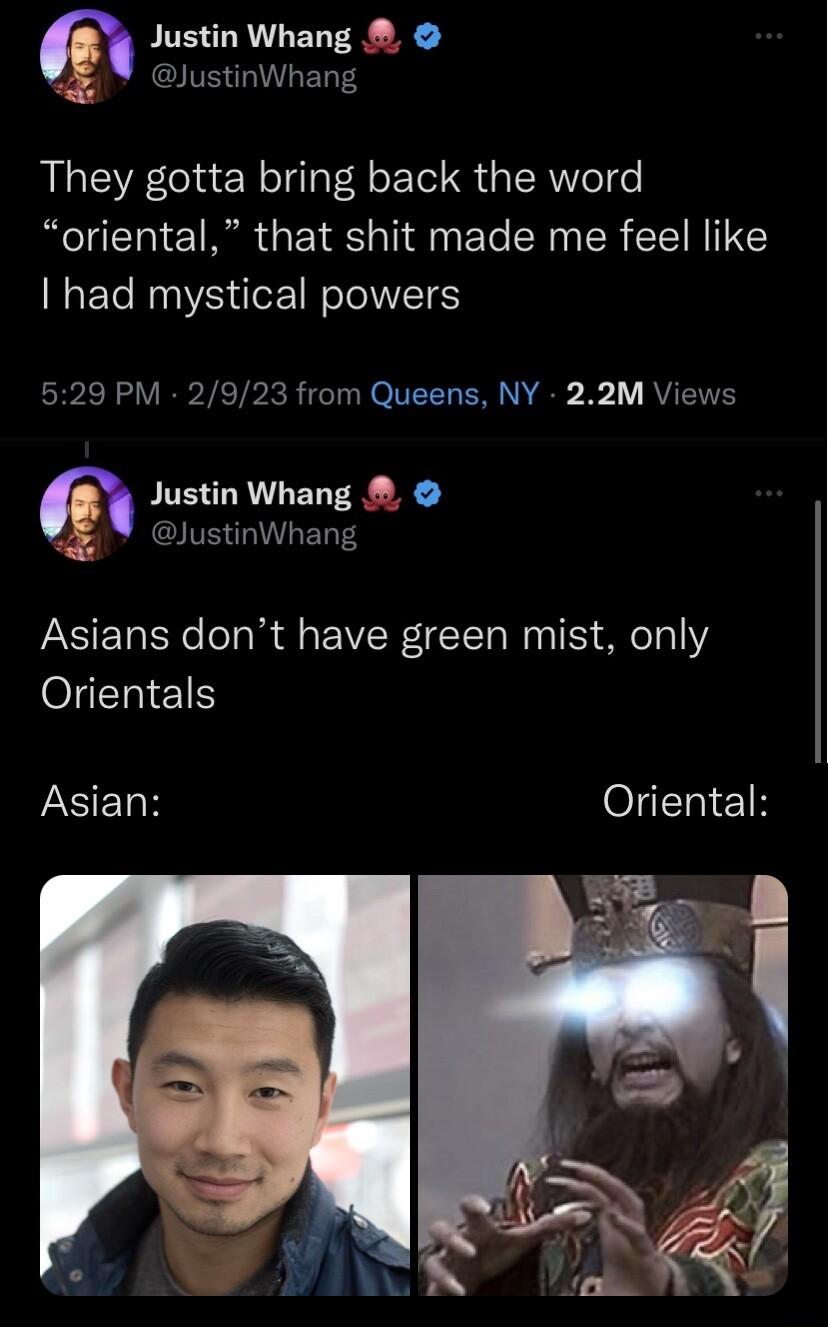
Task: Select the first tweet's text body
Action: click(400, 236)
